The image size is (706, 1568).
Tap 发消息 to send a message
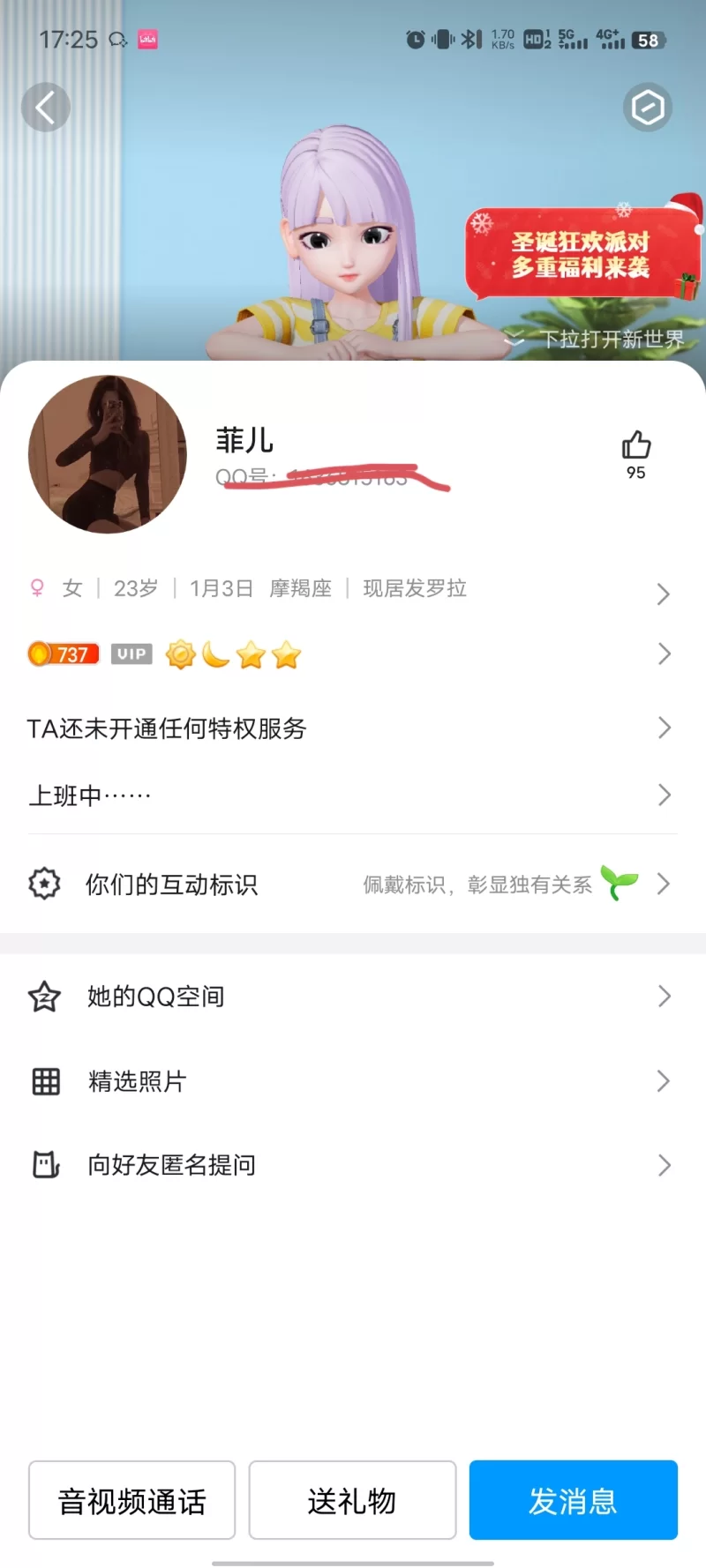tap(573, 1500)
